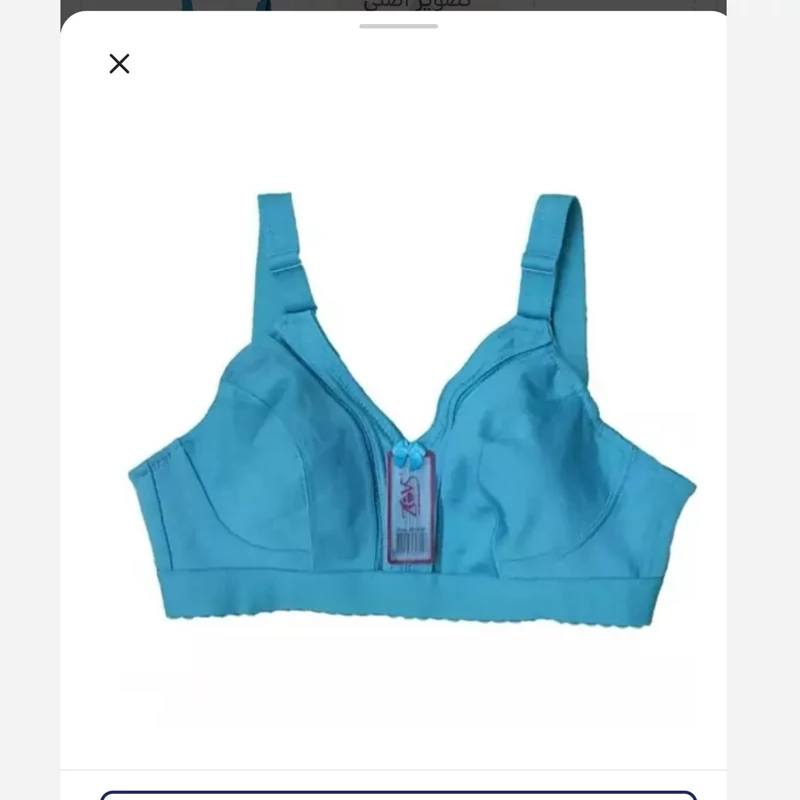Close the product image sheet

(119, 64)
